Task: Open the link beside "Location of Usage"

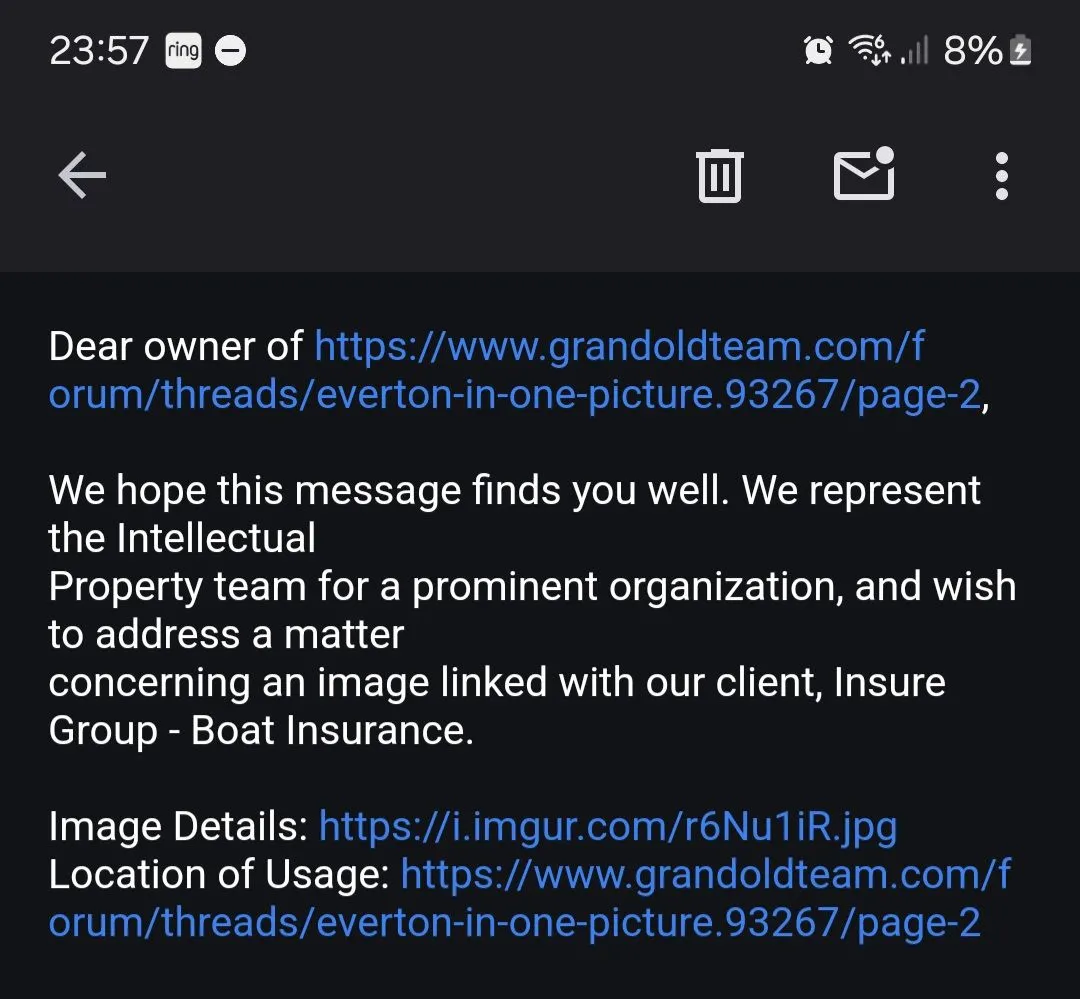Action: pos(705,875)
